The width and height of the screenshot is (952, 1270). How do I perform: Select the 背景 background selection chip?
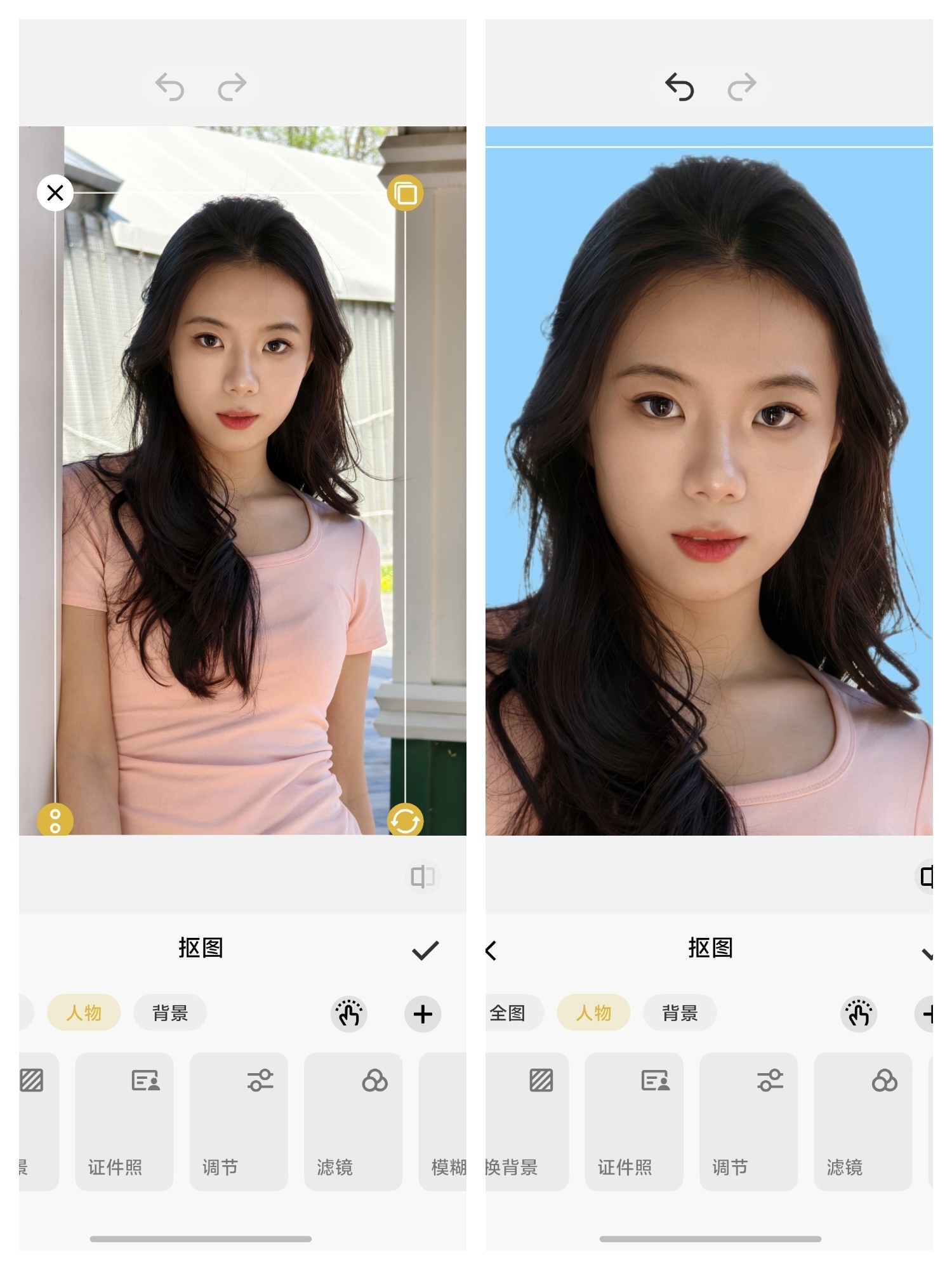tap(169, 1013)
